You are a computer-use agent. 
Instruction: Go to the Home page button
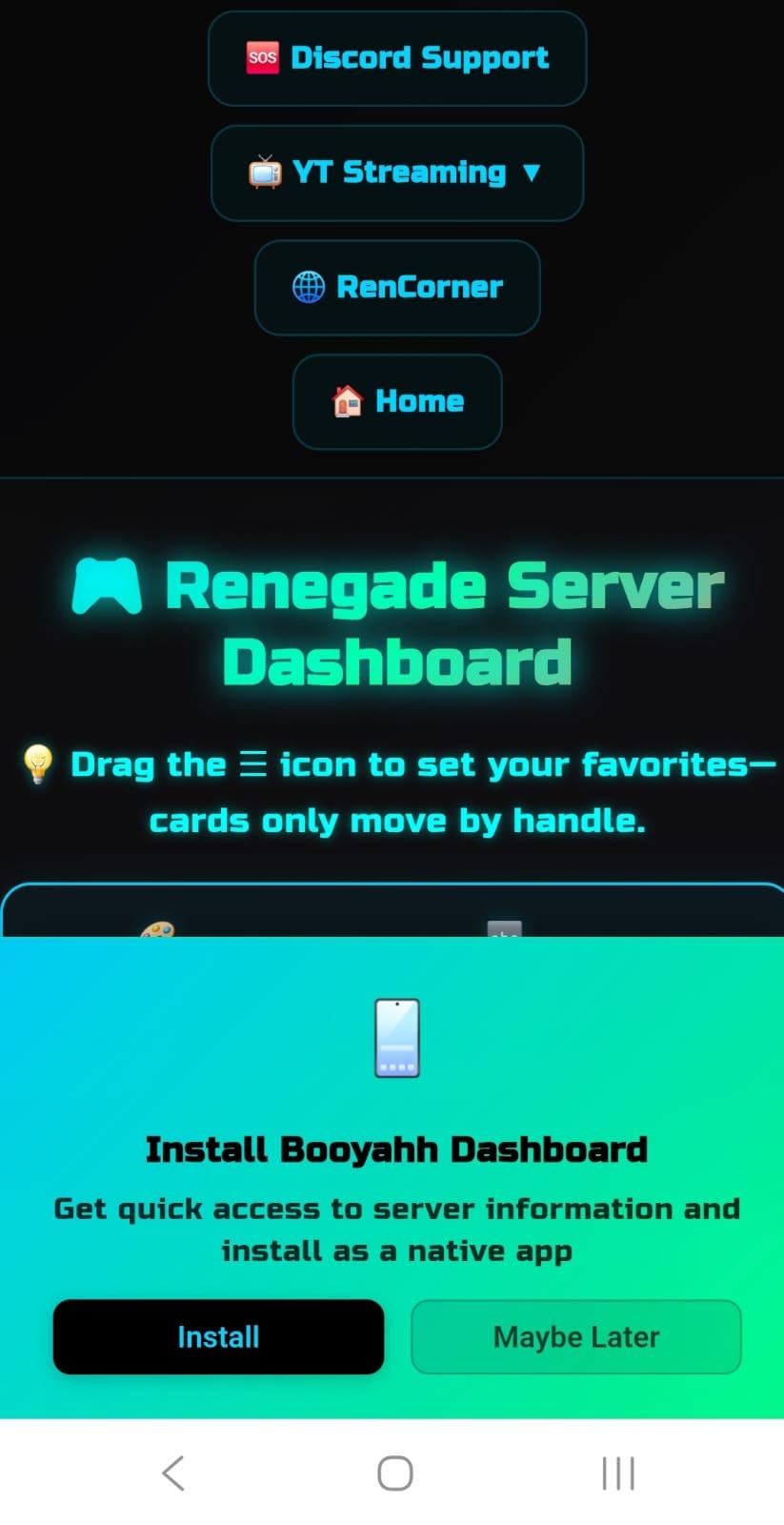point(397,401)
